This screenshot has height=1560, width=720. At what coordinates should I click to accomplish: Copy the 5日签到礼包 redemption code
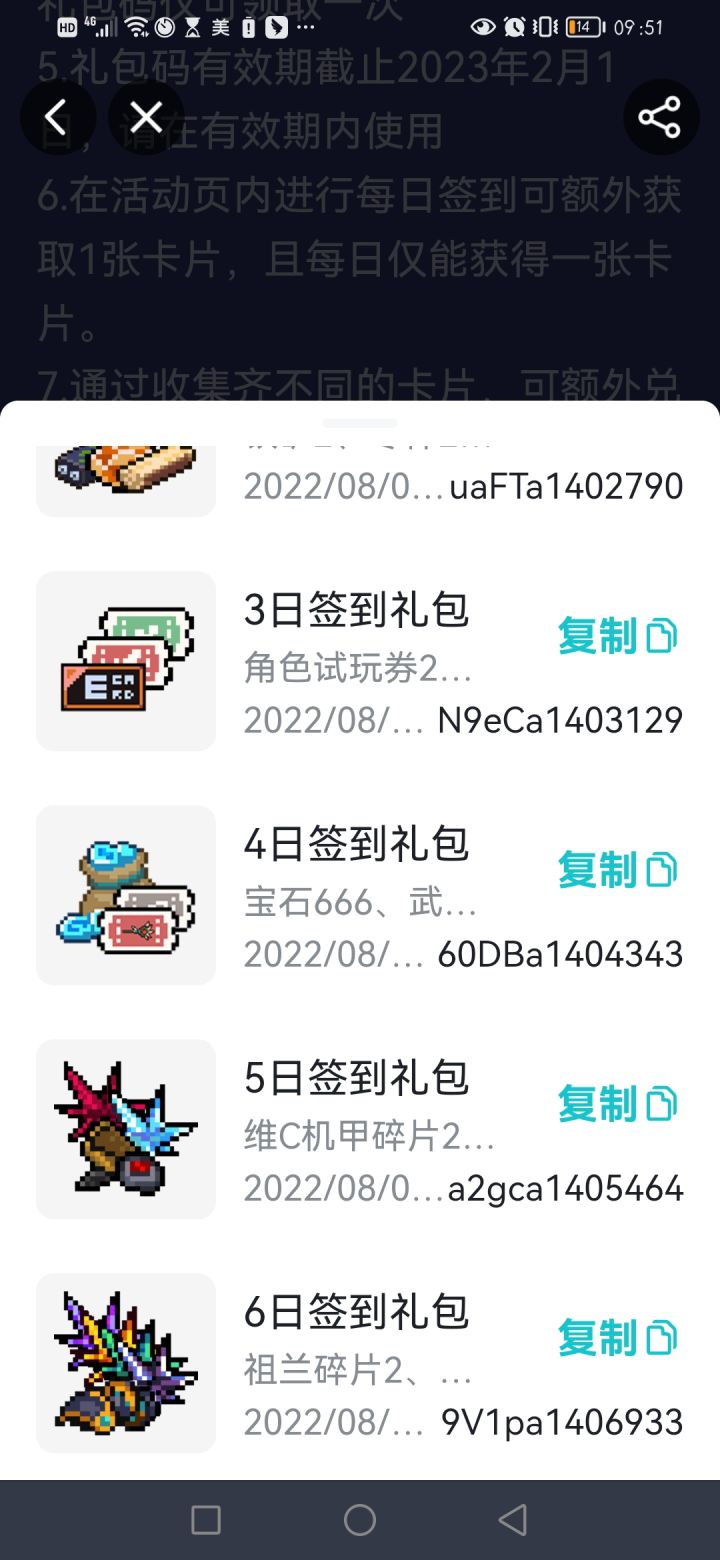617,1104
